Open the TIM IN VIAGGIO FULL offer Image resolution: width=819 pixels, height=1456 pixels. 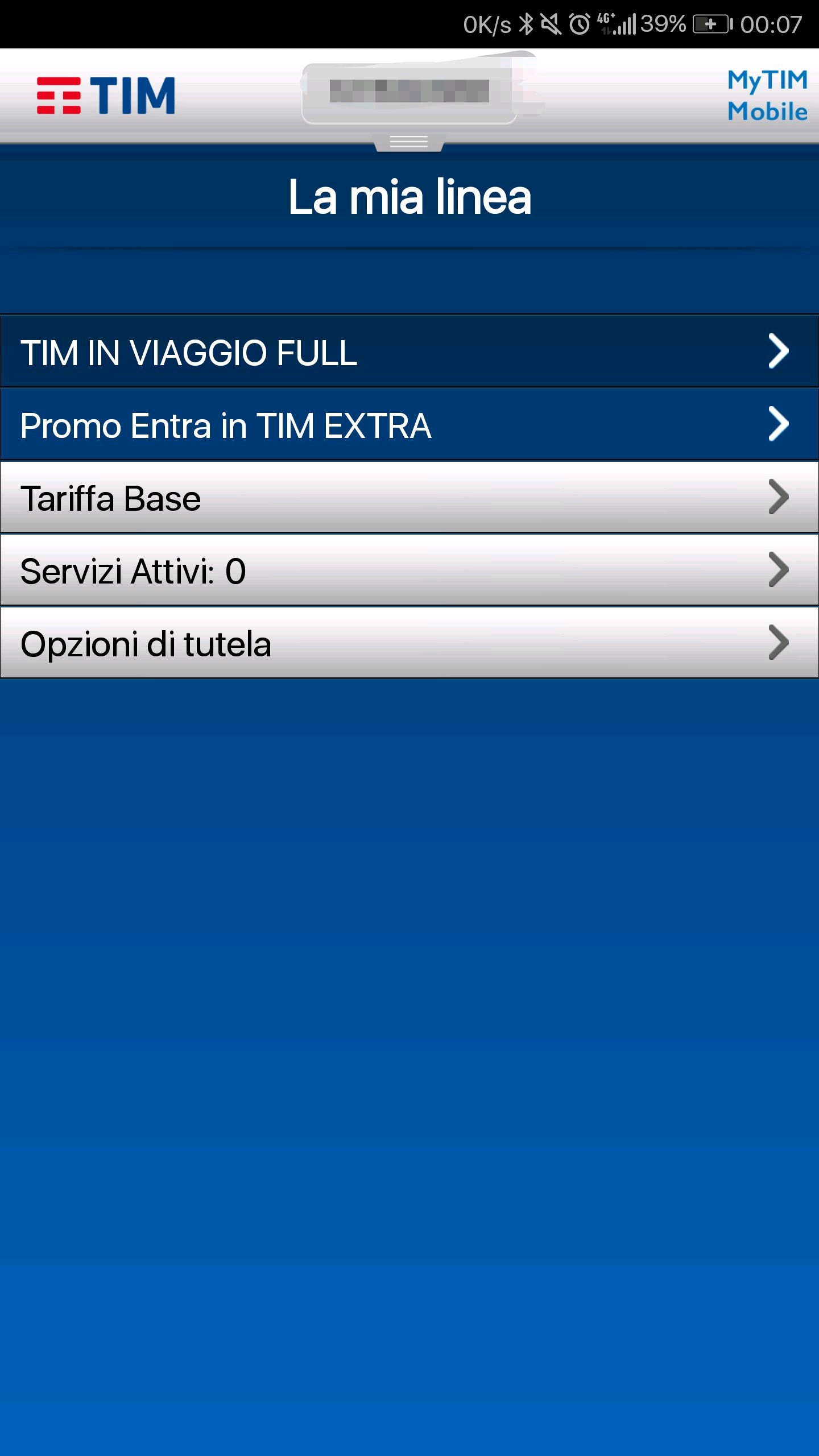tap(409, 352)
